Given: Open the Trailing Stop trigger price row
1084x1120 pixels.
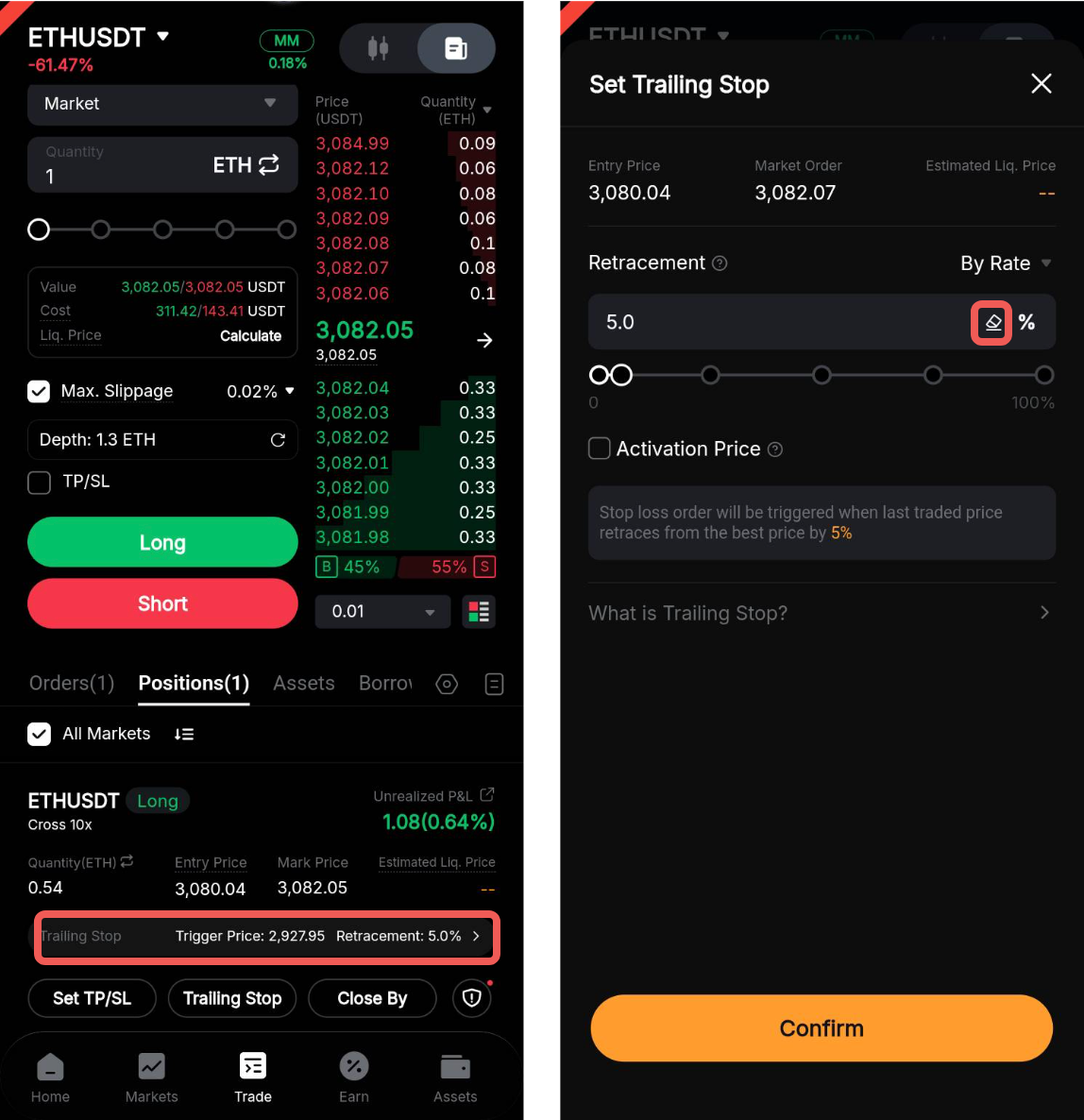Looking at the screenshot, I should click(x=266, y=937).
